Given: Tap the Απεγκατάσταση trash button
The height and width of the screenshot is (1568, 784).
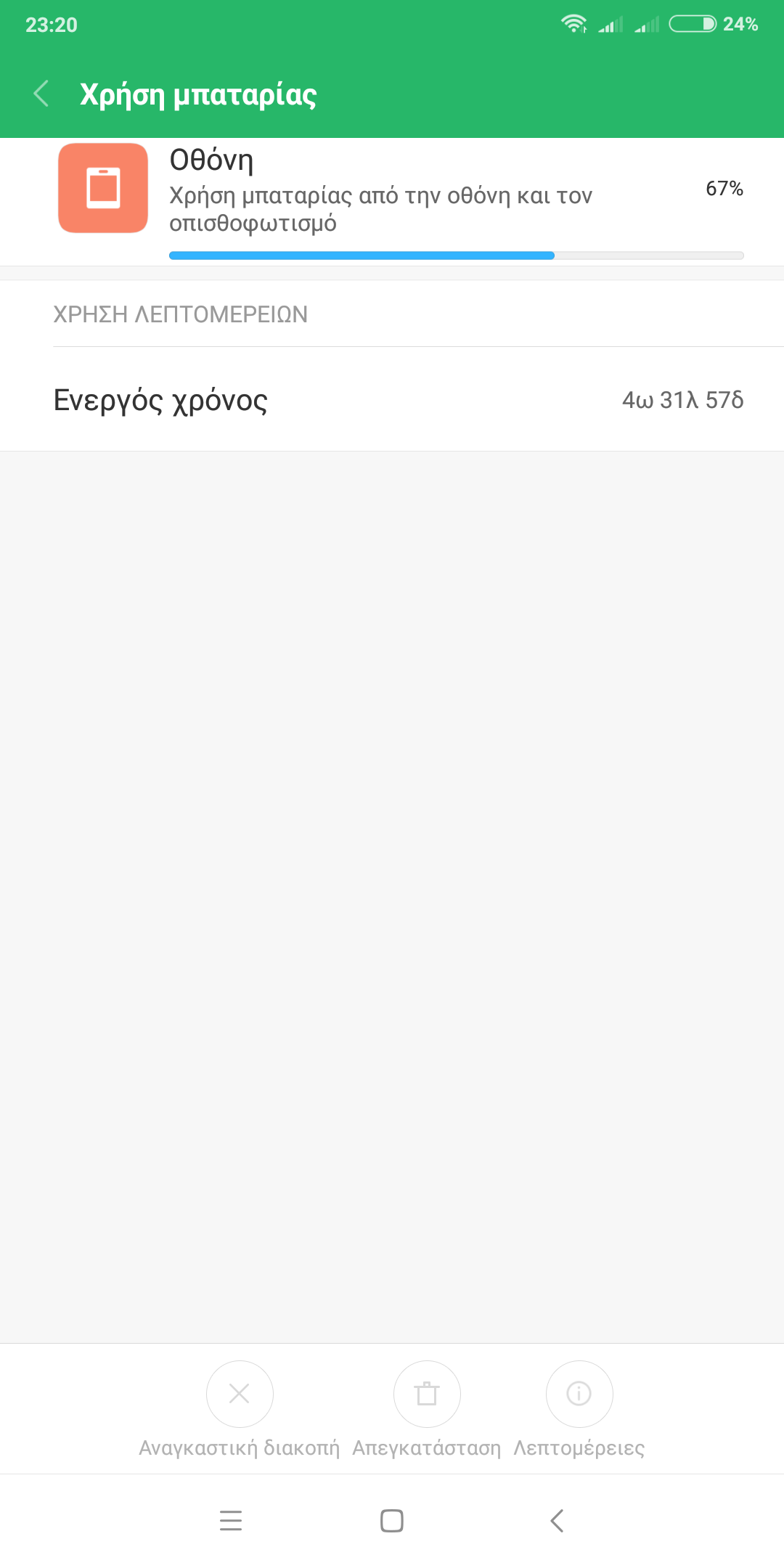Looking at the screenshot, I should [427, 1394].
